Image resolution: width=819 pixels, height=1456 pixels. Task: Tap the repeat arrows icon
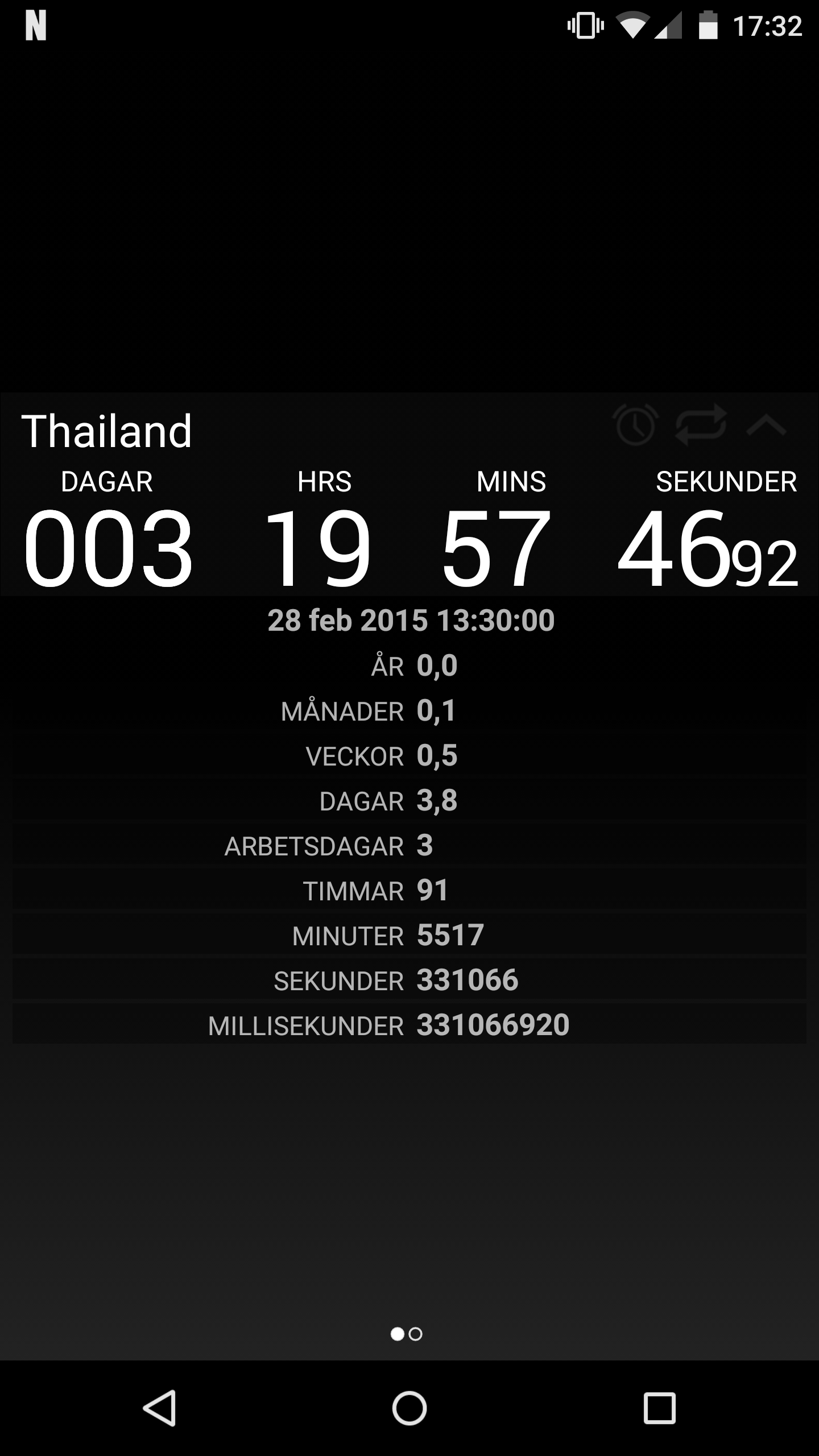click(x=701, y=425)
